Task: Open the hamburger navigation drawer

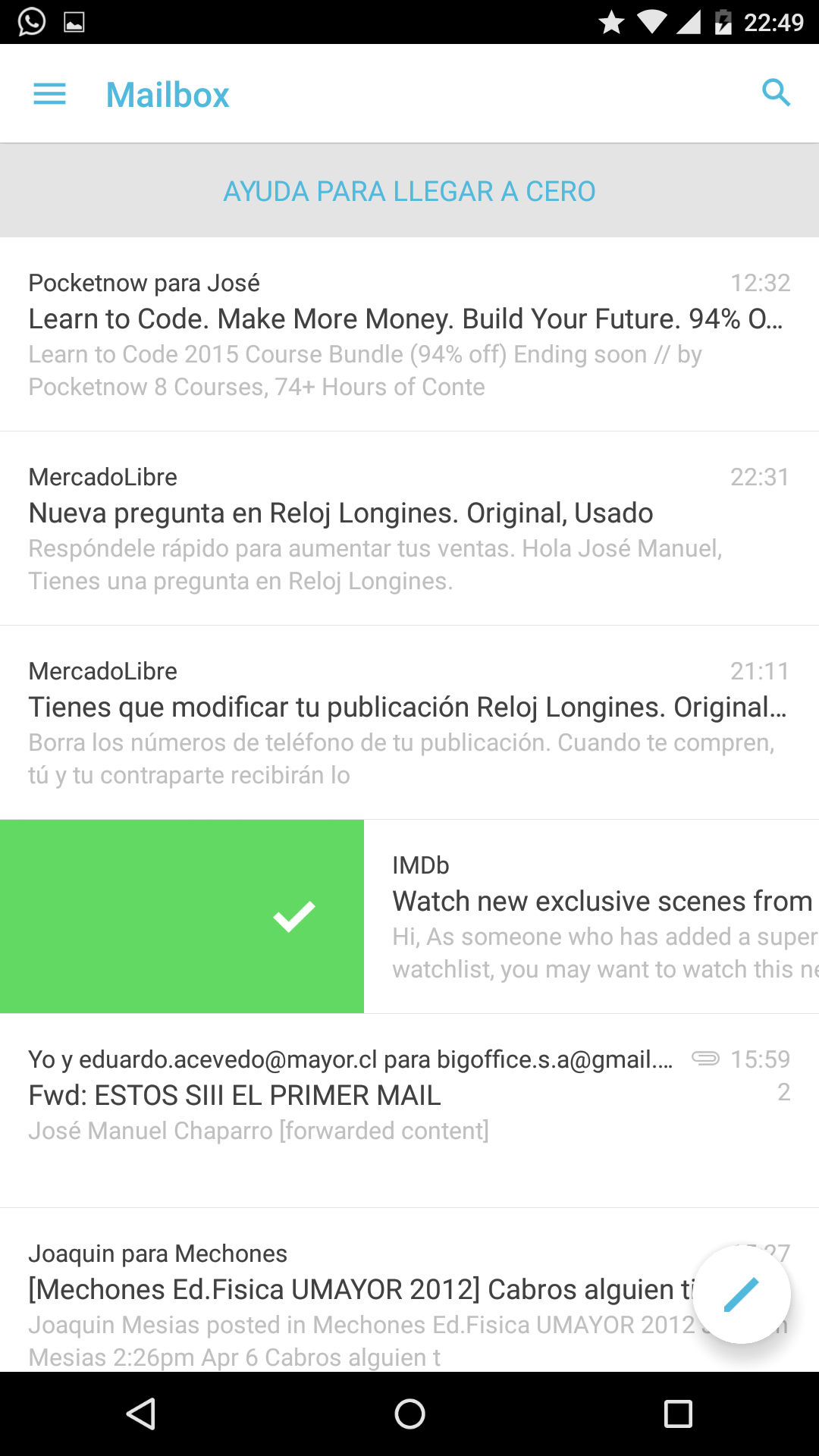Action: coord(50,94)
